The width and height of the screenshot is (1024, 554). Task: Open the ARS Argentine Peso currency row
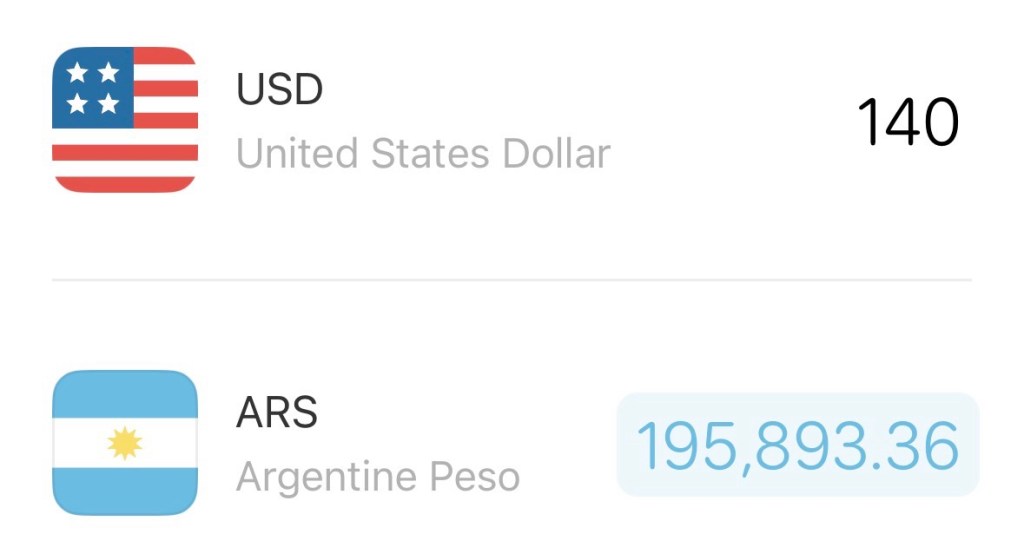(377, 445)
